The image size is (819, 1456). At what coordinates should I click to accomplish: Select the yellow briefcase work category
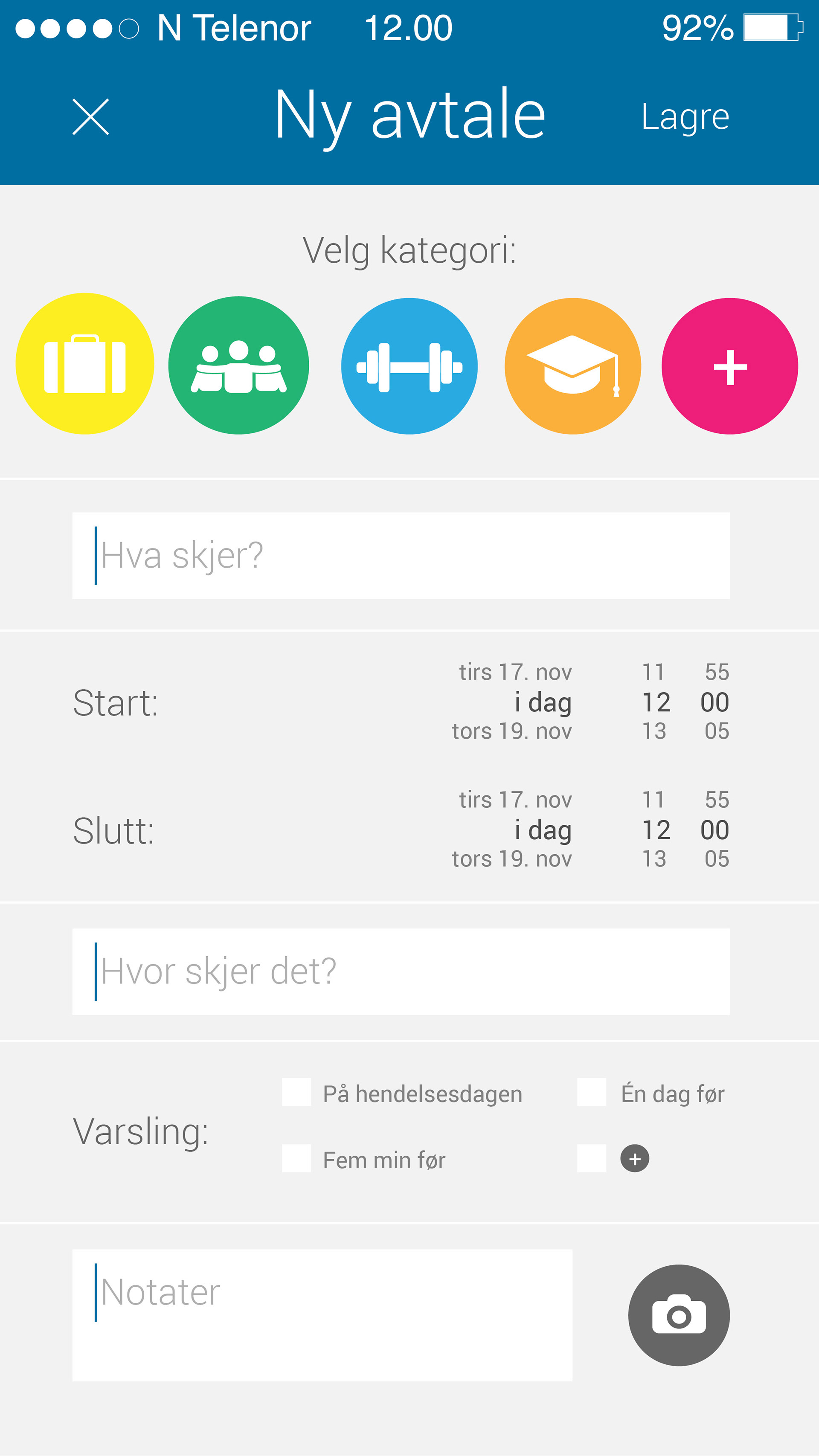point(85,363)
